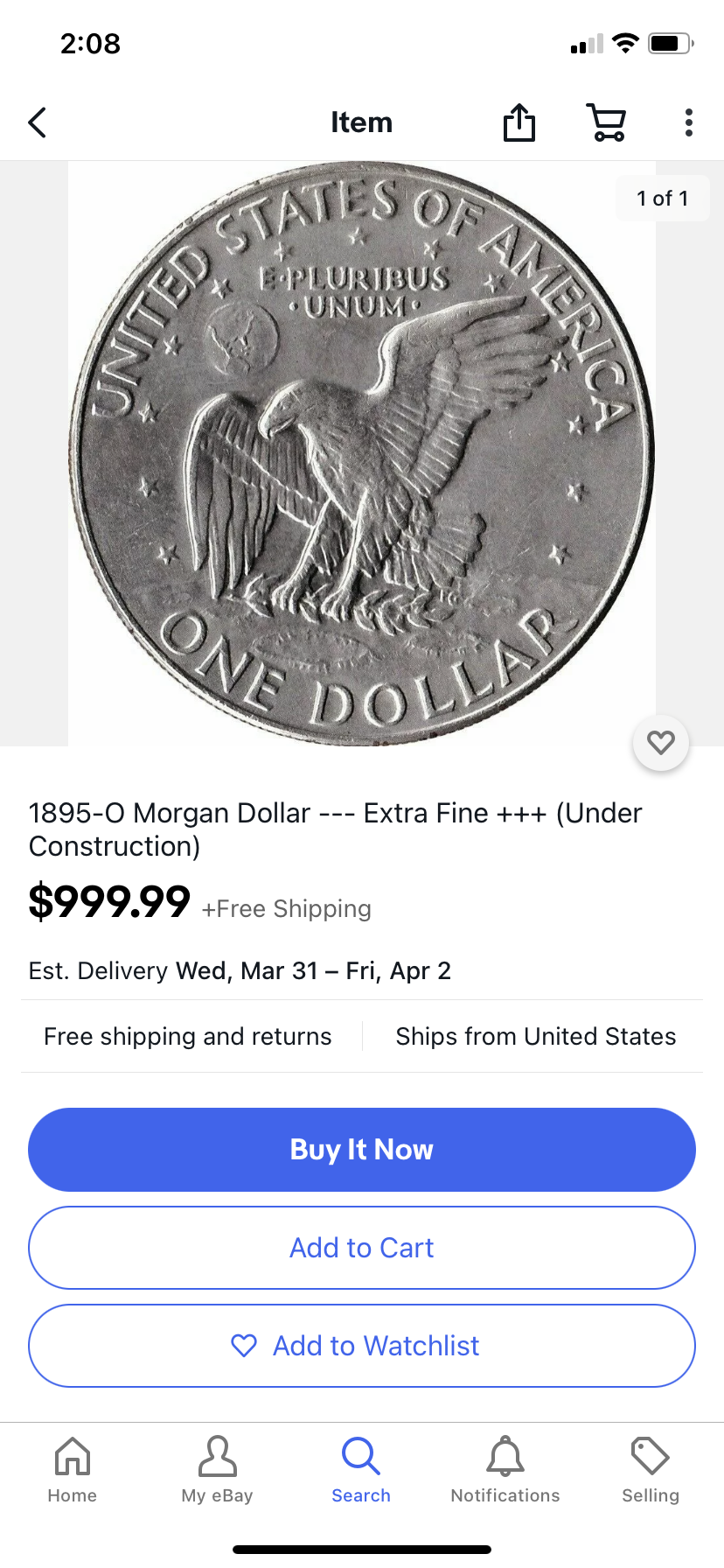Open the Notifications tab
724x1568 pixels.
pos(505,1470)
